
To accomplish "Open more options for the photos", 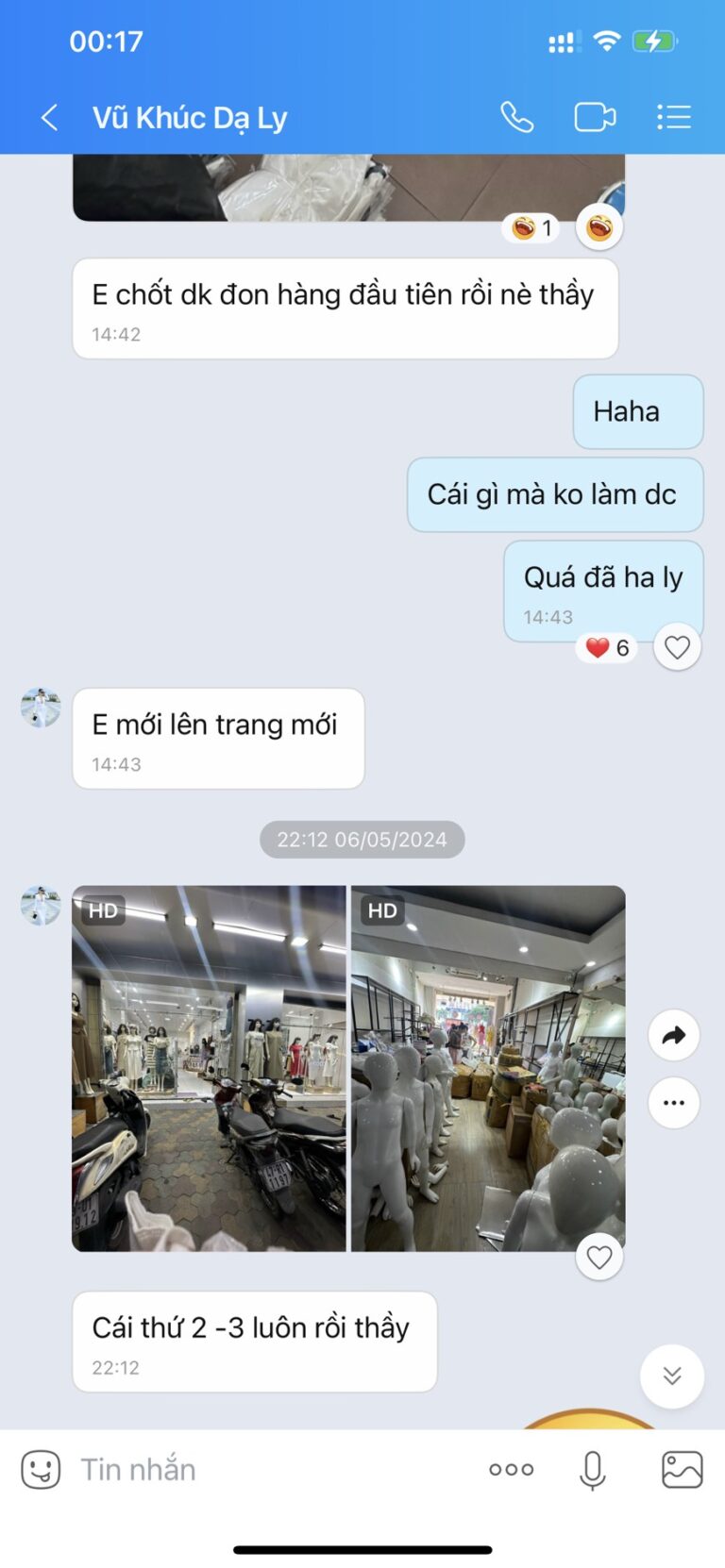I will click(x=673, y=1102).
